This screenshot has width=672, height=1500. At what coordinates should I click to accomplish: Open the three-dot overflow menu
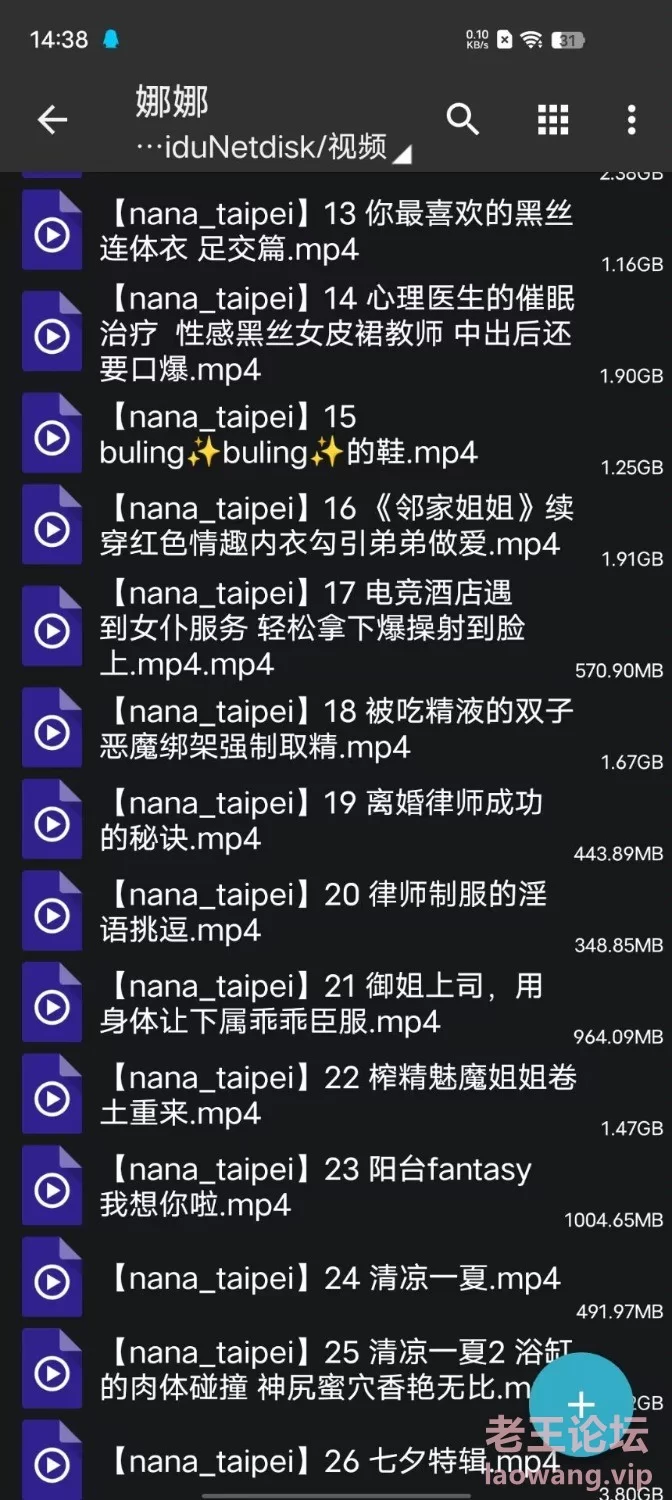pos(631,119)
